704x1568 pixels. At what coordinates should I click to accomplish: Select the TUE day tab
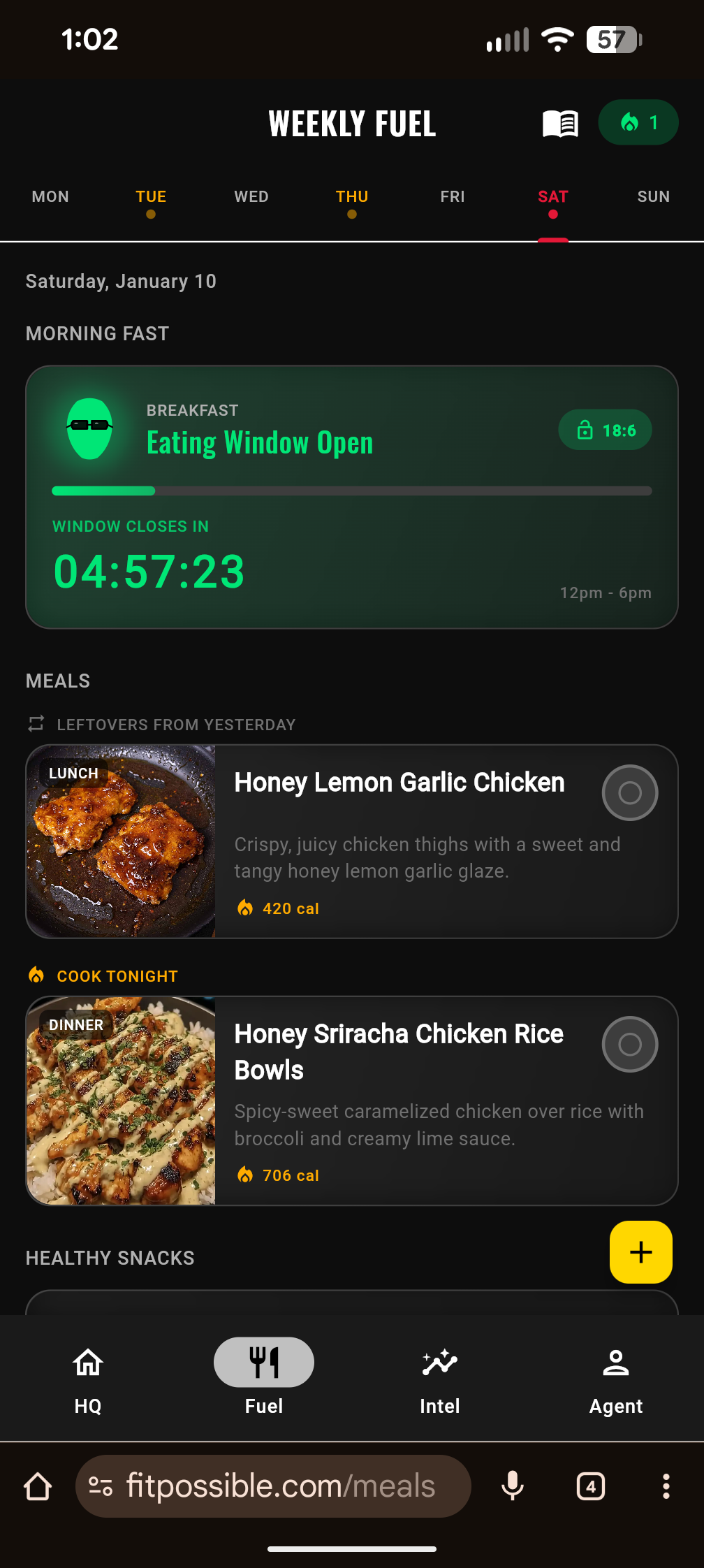(x=151, y=197)
